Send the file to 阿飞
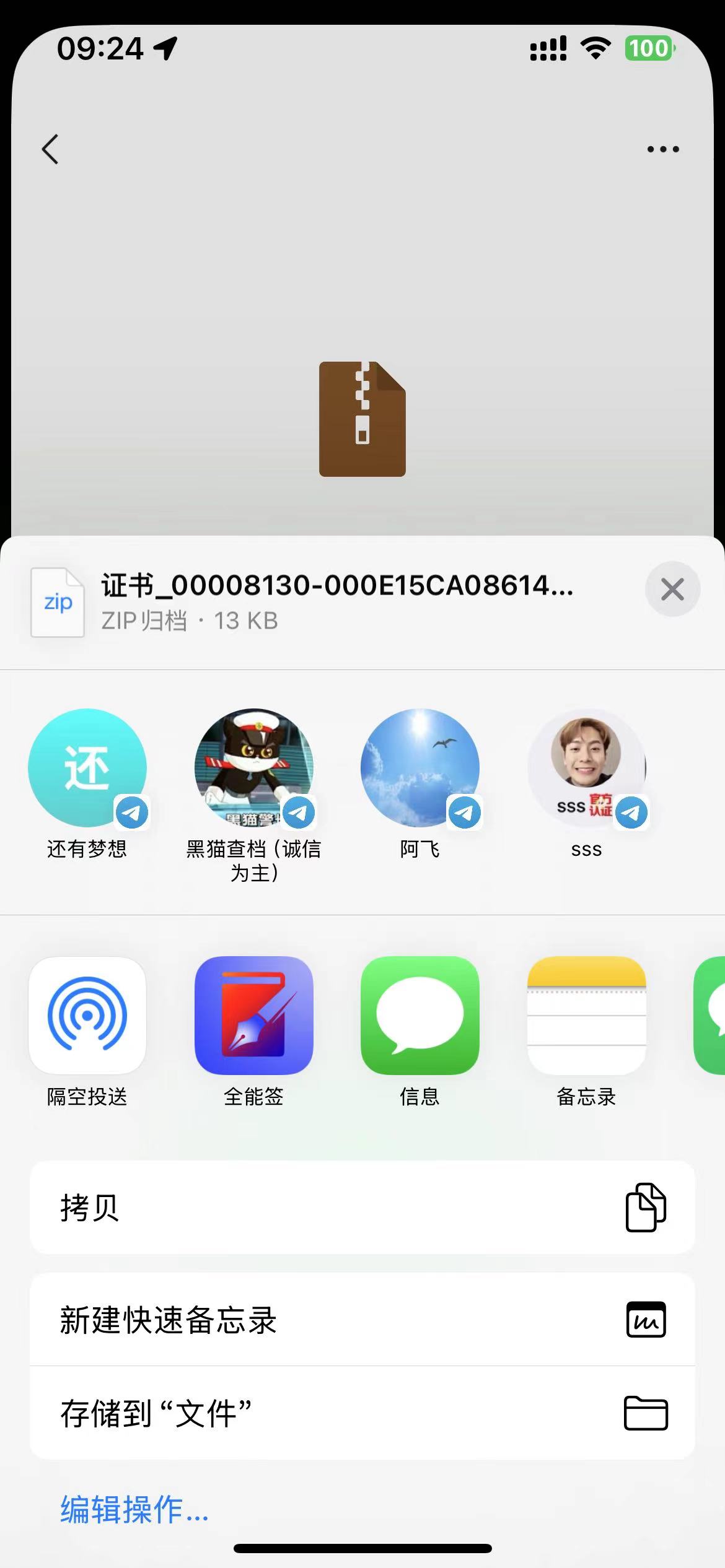The height and width of the screenshot is (1568, 725). [420, 768]
